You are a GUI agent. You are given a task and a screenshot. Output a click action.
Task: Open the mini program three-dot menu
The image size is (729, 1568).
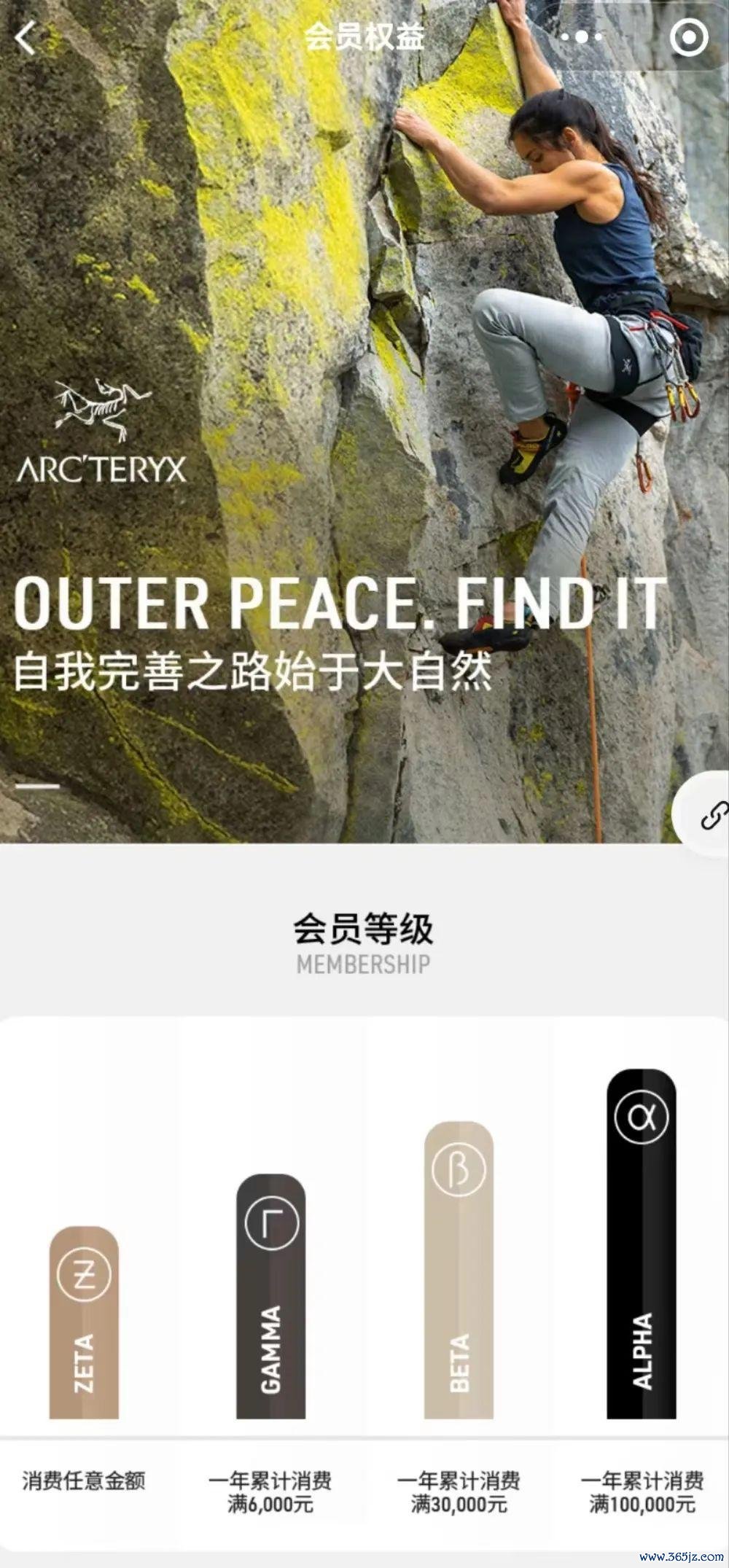[580, 36]
